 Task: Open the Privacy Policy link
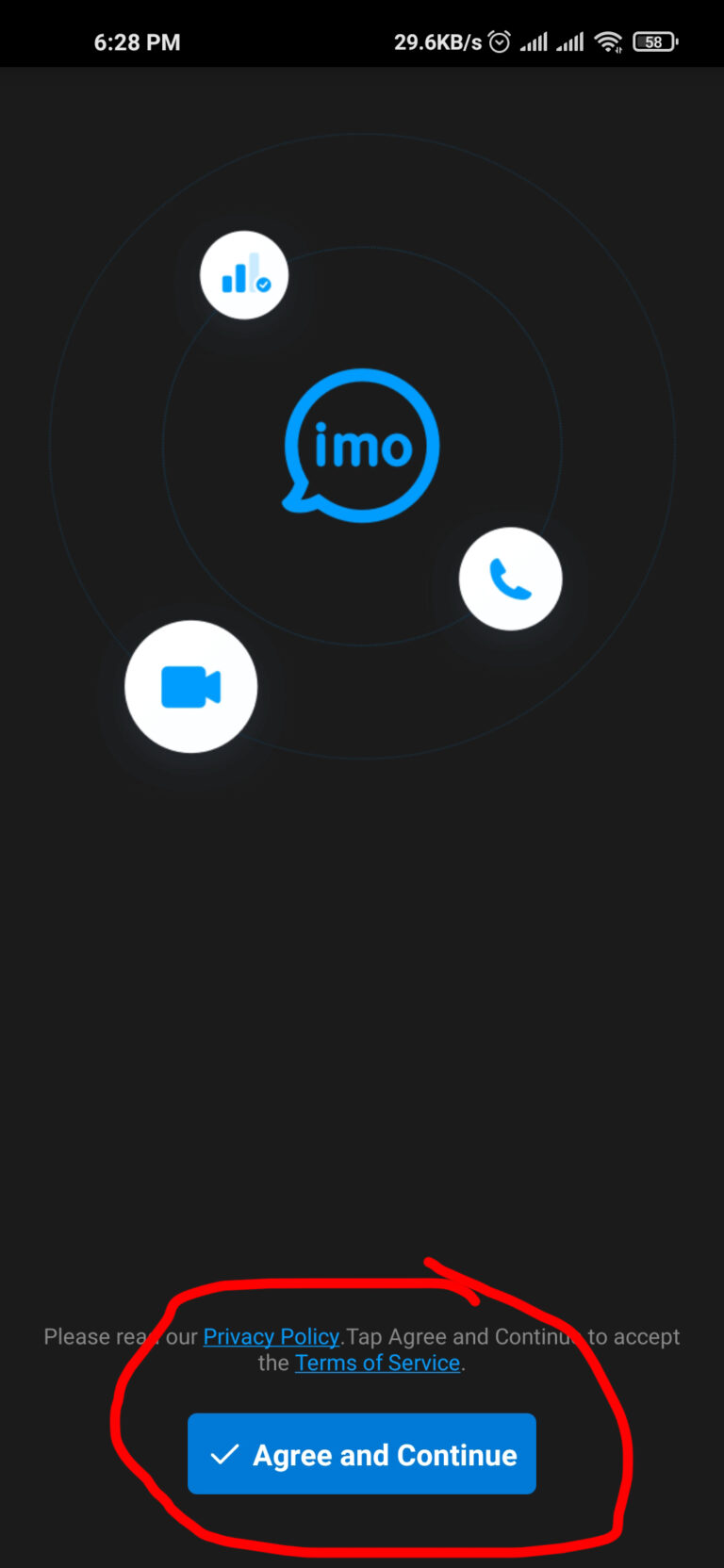(x=271, y=1336)
